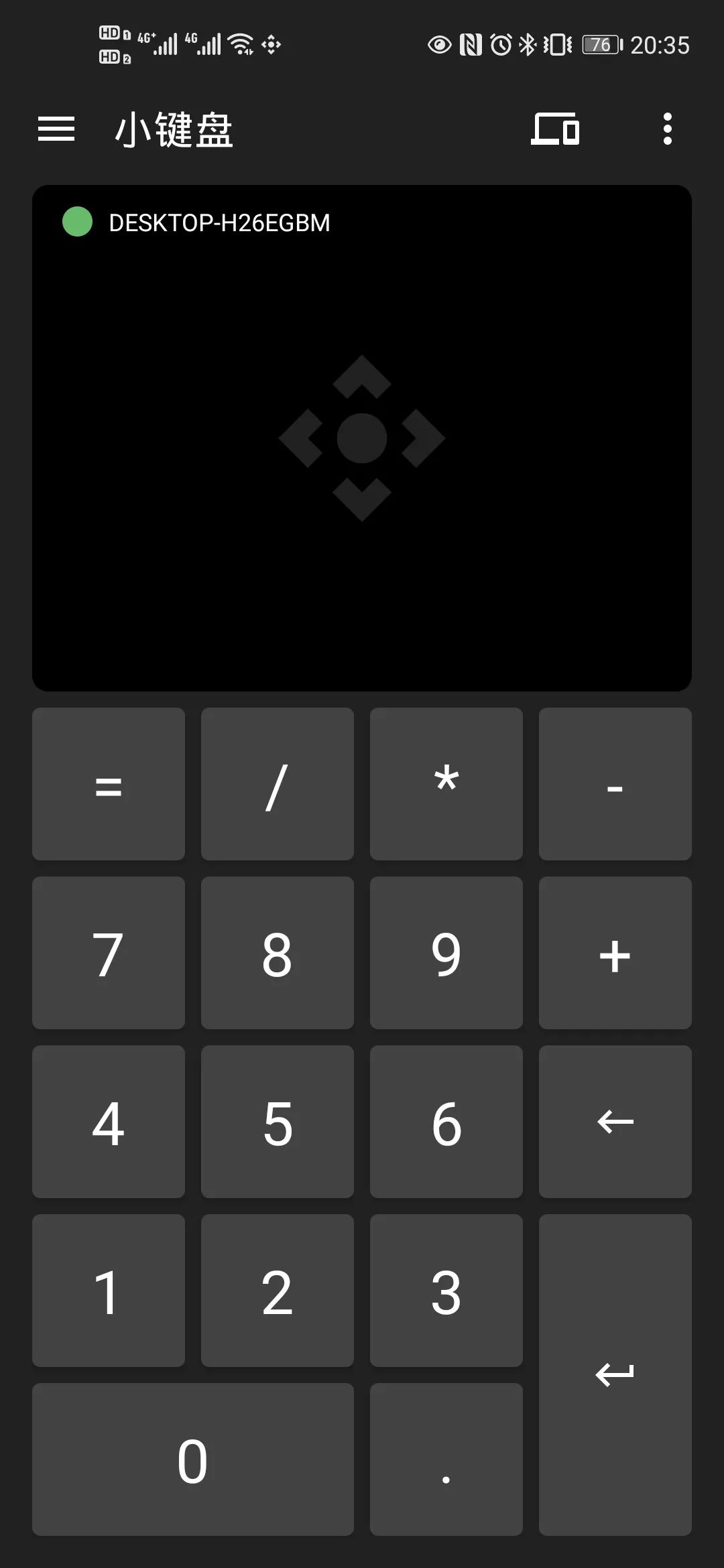Open the devices connection icon
The height and width of the screenshot is (1568, 724).
(x=555, y=129)
